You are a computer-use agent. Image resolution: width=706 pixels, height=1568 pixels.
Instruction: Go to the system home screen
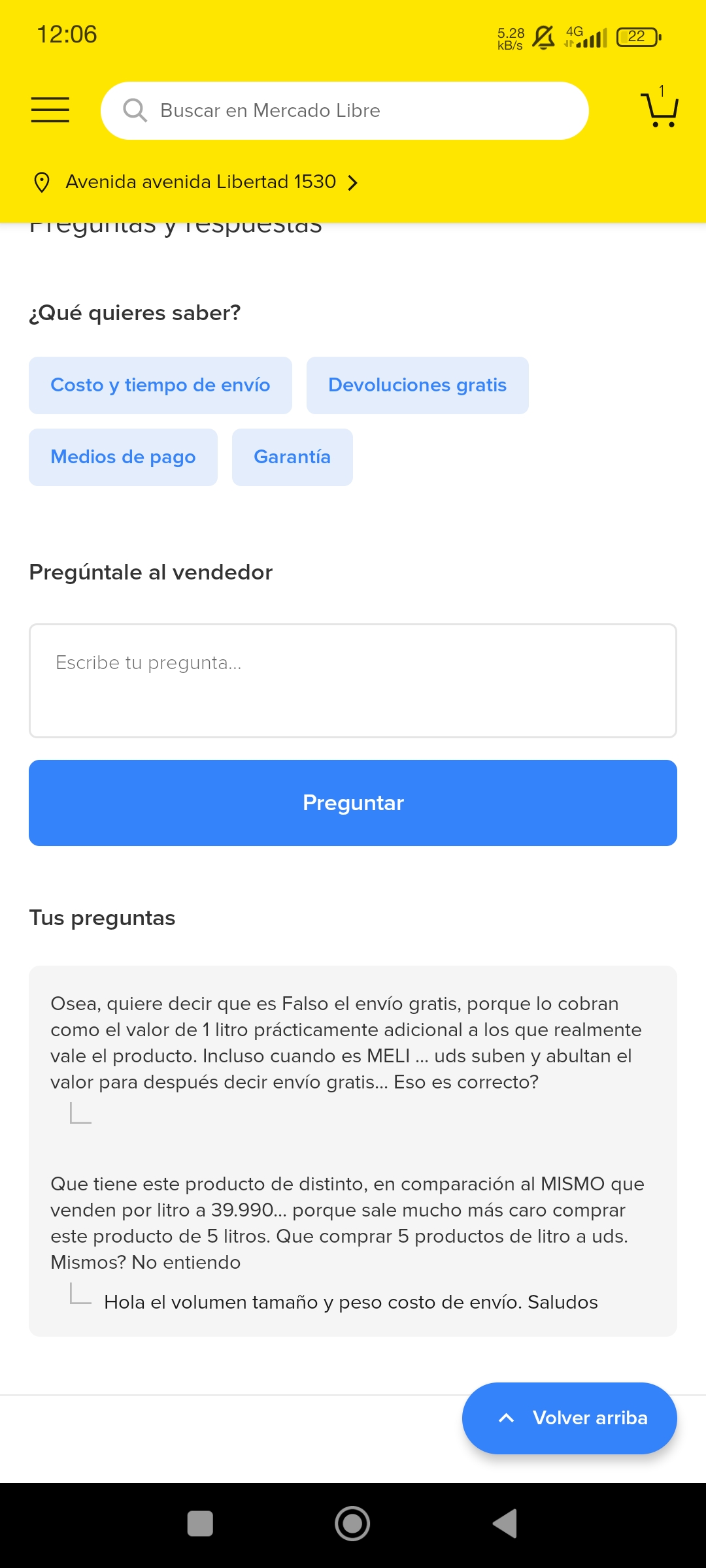coord(352,1524)
